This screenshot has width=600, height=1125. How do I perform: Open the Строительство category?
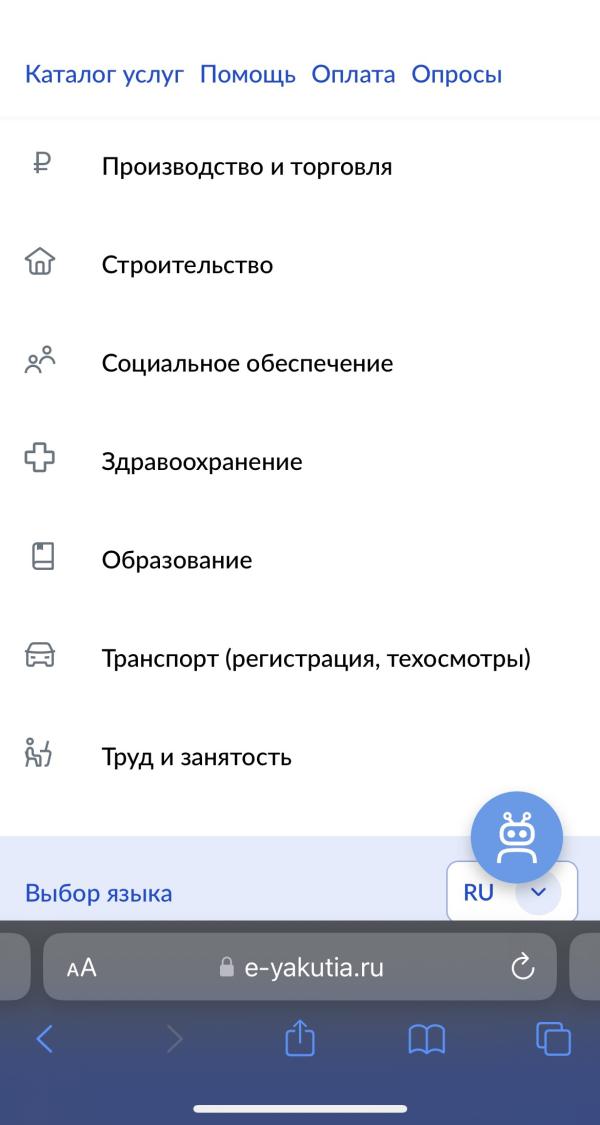[x=187, y=265]
